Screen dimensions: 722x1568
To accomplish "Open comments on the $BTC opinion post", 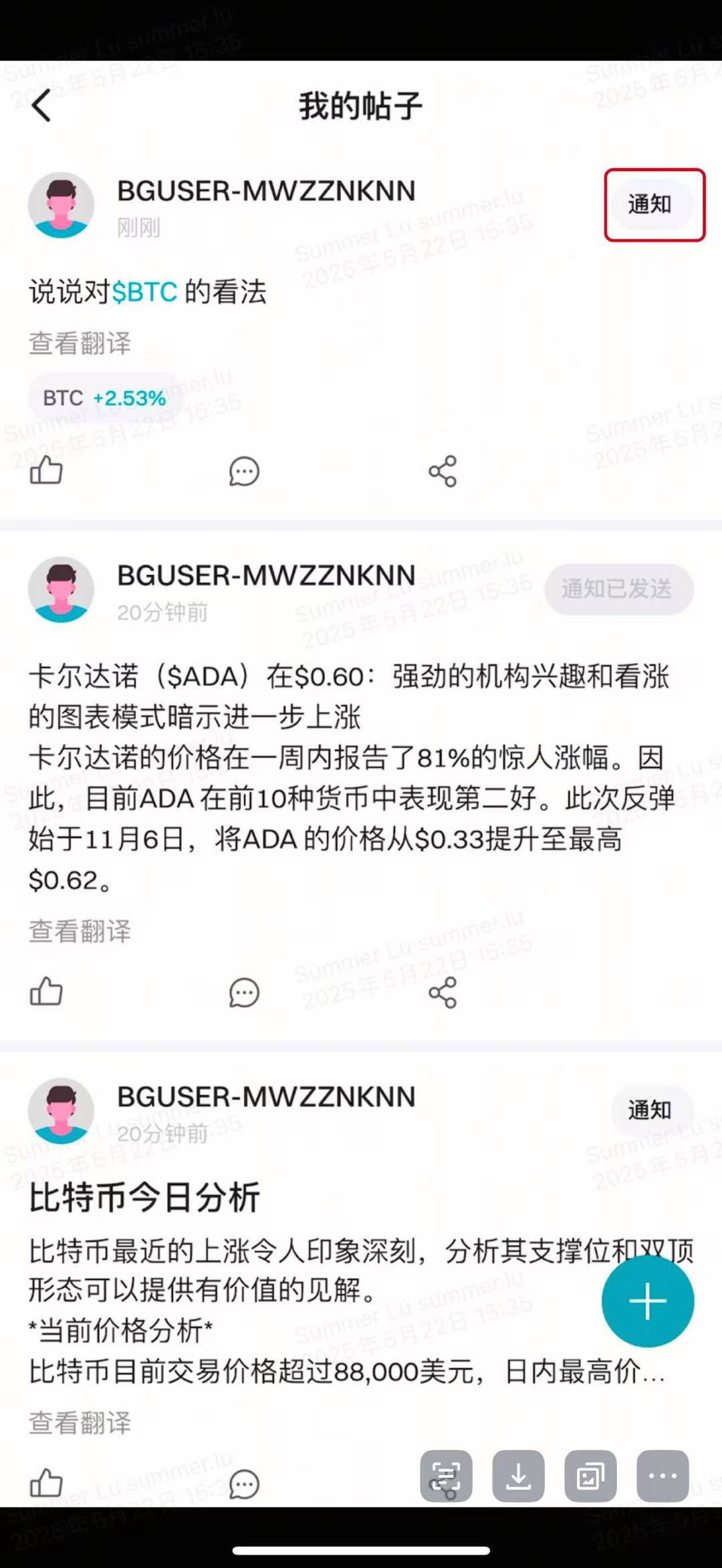I will pos(244,471).
